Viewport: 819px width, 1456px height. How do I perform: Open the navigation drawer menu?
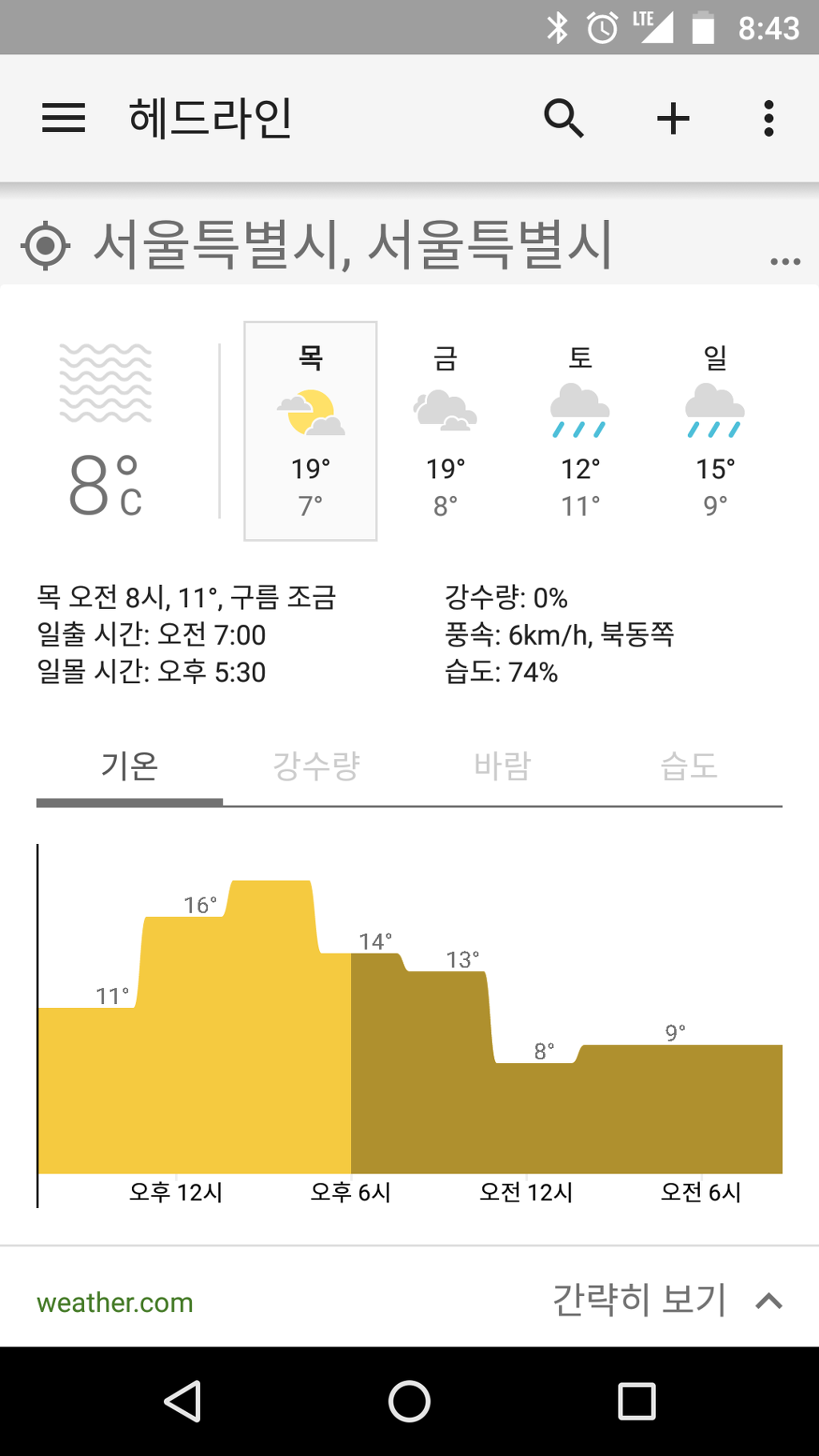click(63, 118)
